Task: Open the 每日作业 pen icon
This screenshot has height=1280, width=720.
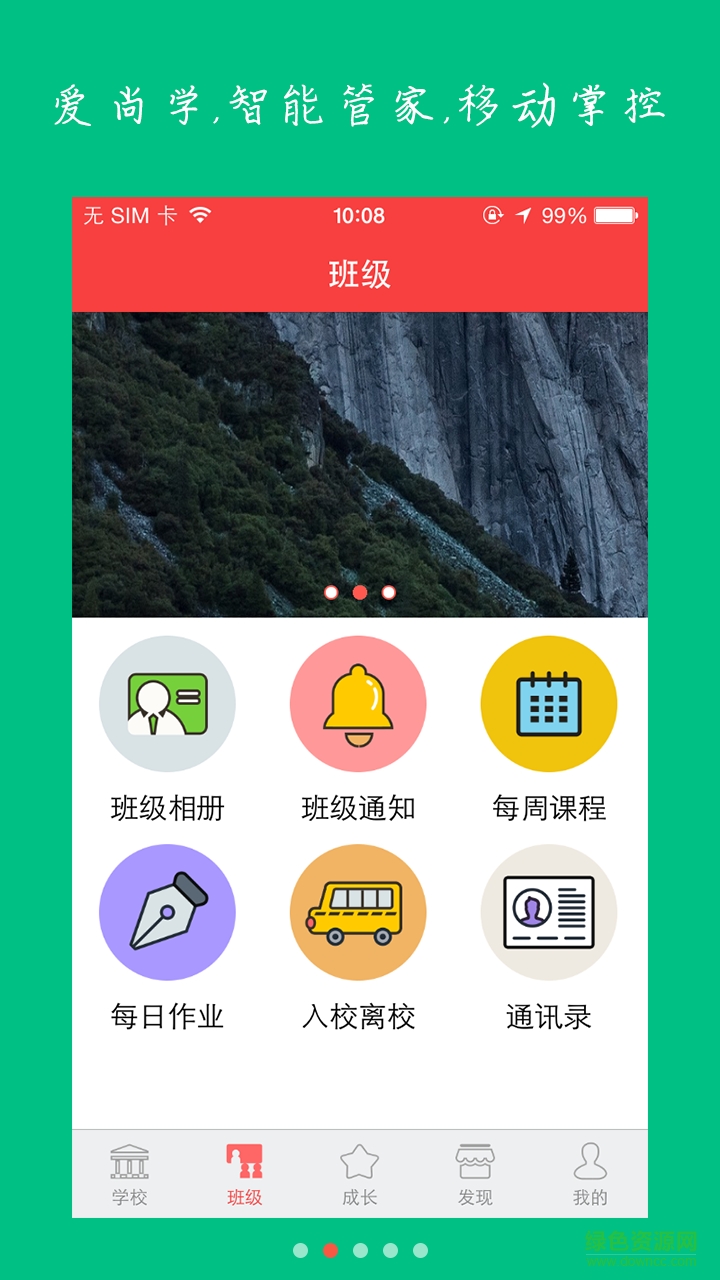Action: (x=167, y=911)
